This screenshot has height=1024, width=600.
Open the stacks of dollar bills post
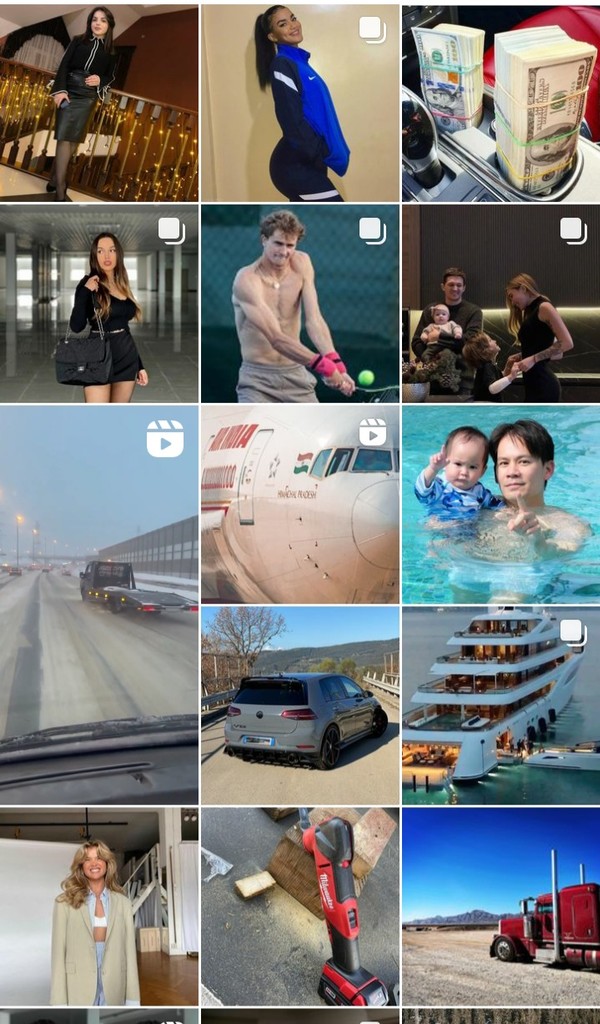point(500,103)
